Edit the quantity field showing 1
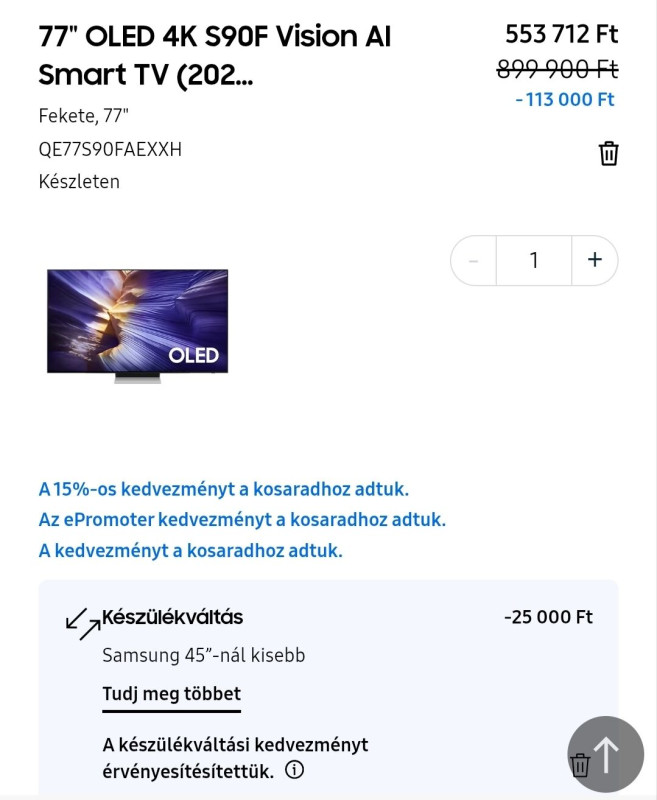The image size is (657, 800). click(x=534, y=261)
